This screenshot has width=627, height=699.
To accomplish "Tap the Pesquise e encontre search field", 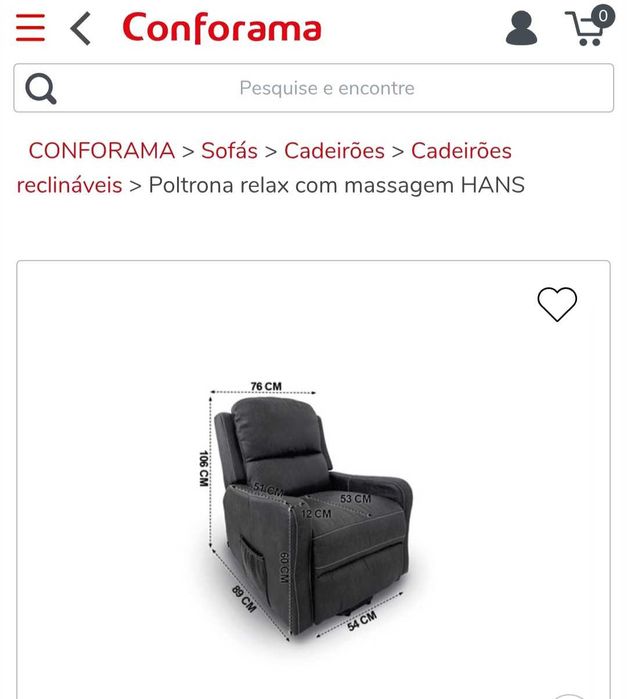I will tap(326, 88).
